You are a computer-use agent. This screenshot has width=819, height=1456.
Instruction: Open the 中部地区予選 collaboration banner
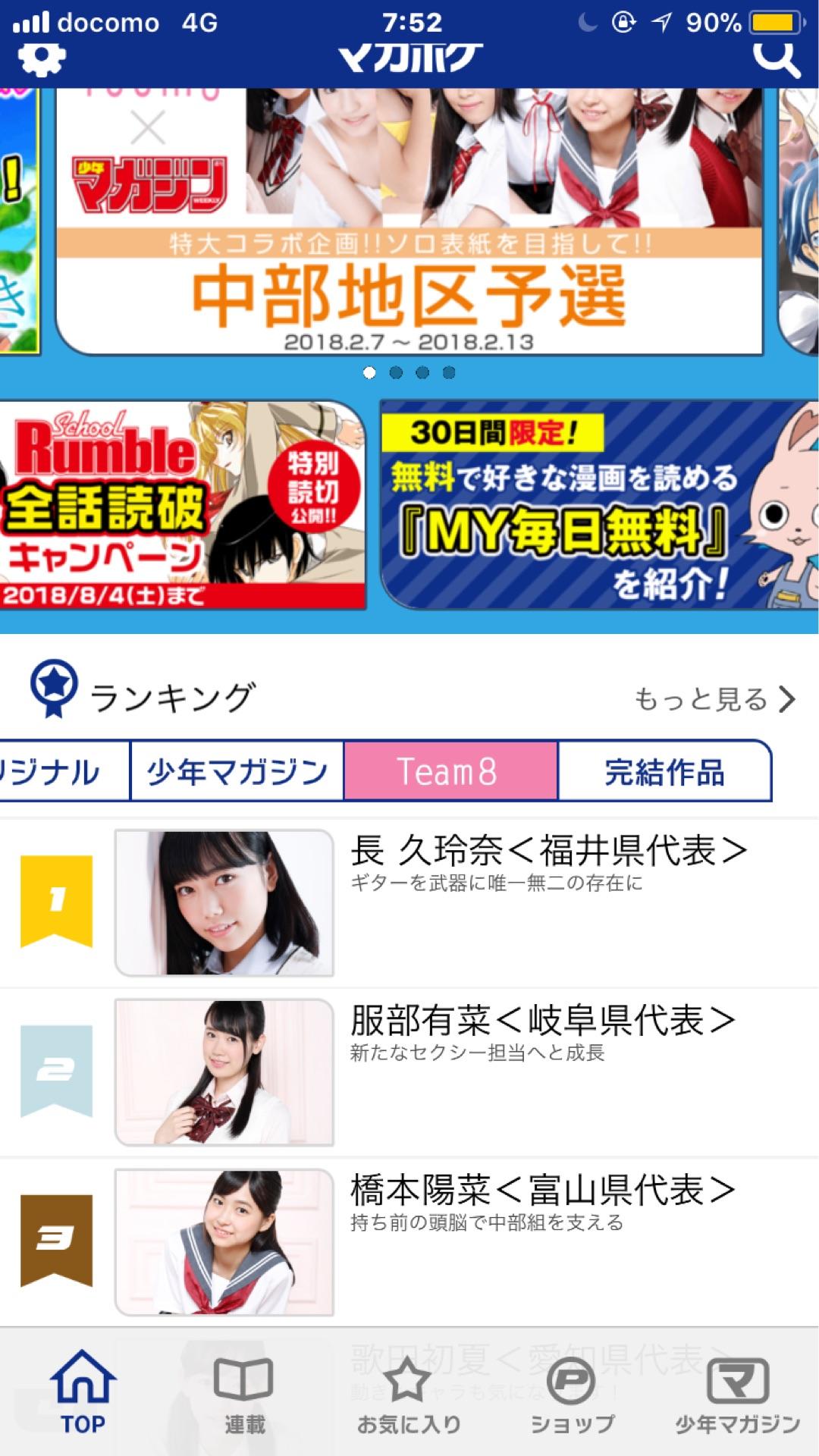click(x=409, y=220)
